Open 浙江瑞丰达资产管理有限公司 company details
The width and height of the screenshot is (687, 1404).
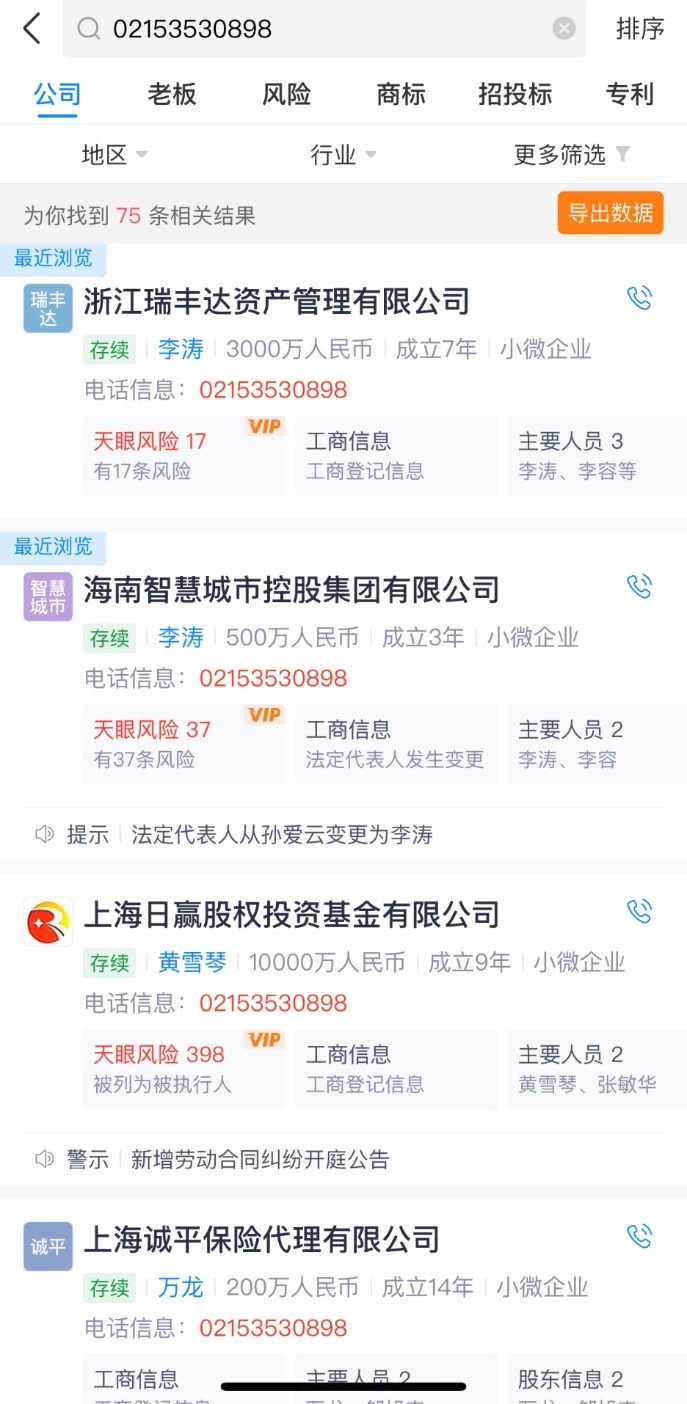click(277, 301)
